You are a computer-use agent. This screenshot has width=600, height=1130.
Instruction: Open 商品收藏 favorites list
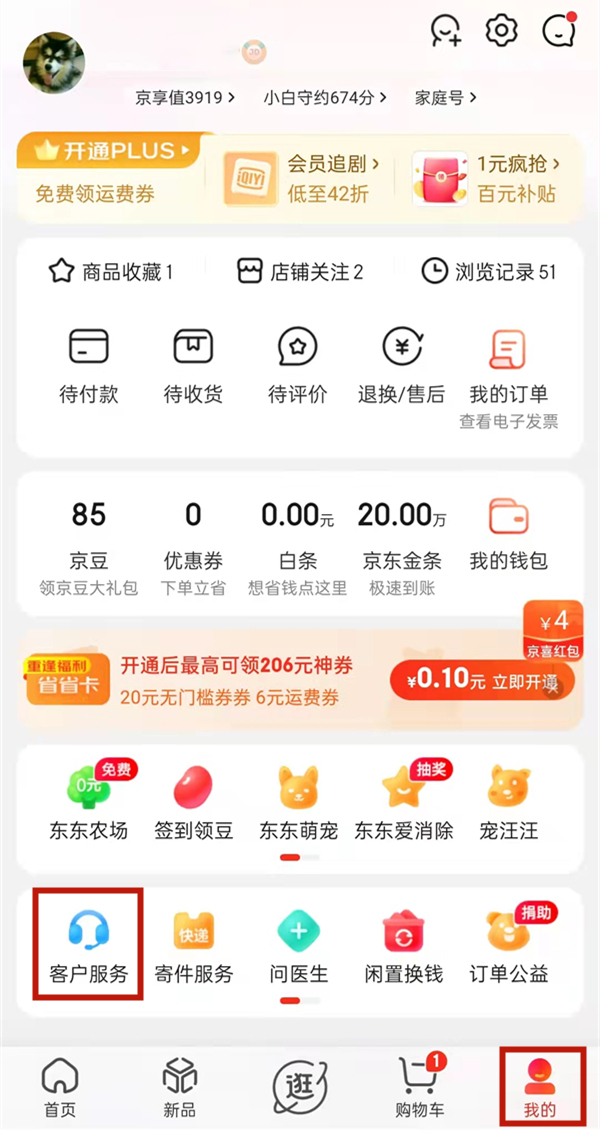(x=112, y=271)
